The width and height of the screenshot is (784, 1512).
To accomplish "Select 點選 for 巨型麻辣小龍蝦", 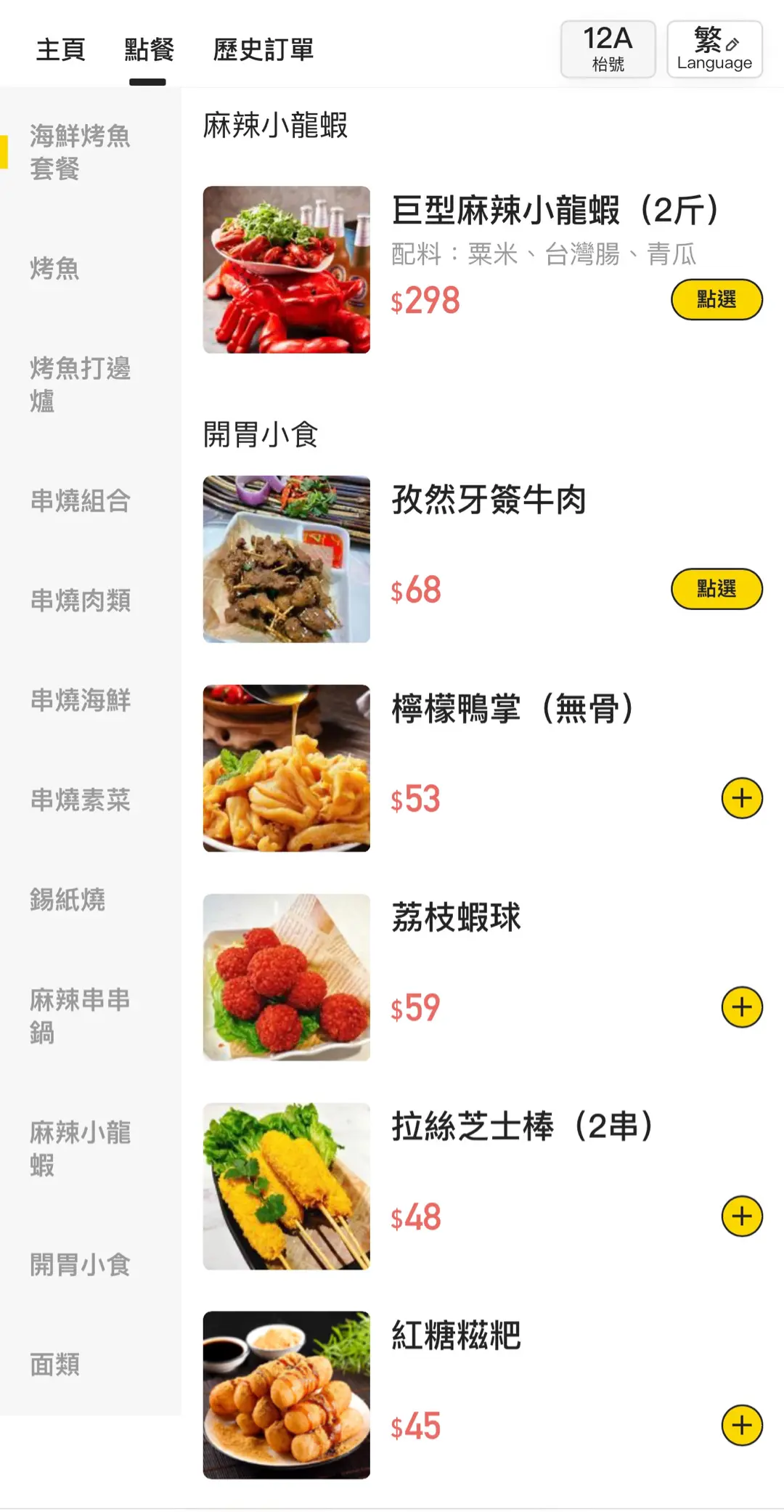I will (x=716, y=299).
